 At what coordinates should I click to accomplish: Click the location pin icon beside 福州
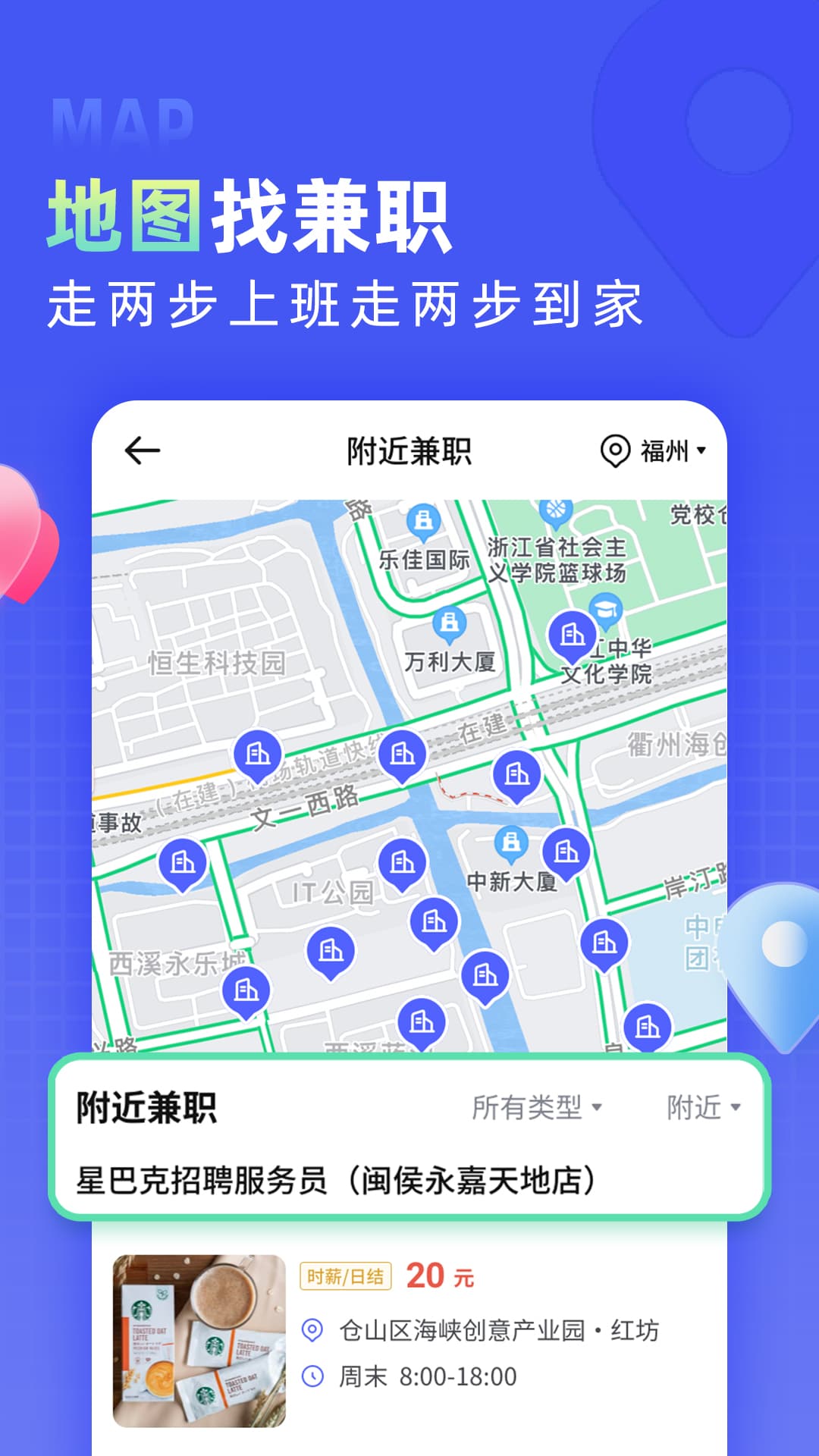[616, 449]
